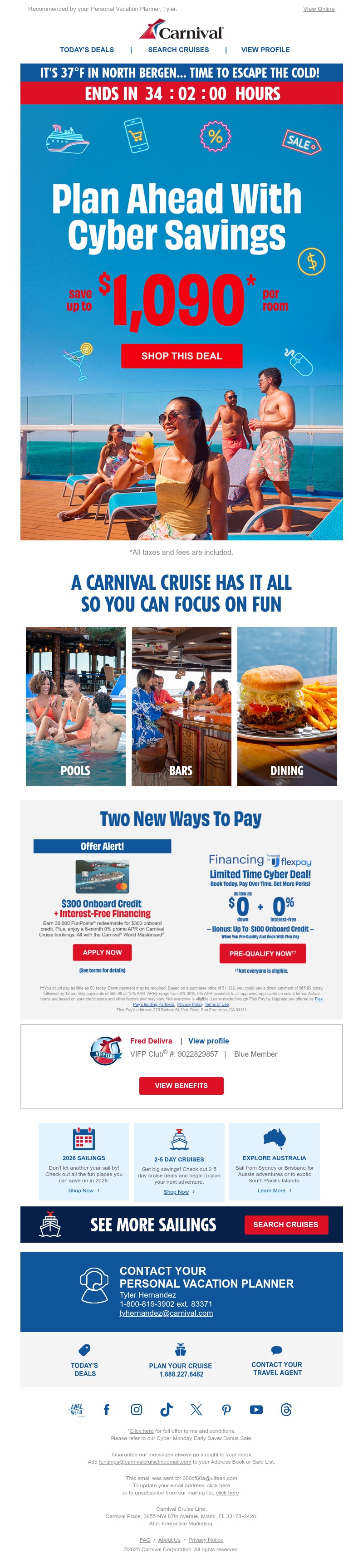Tap the Apply Now credit card button
The height and width of the screenshot is (1568, 363).
(103, 953)
